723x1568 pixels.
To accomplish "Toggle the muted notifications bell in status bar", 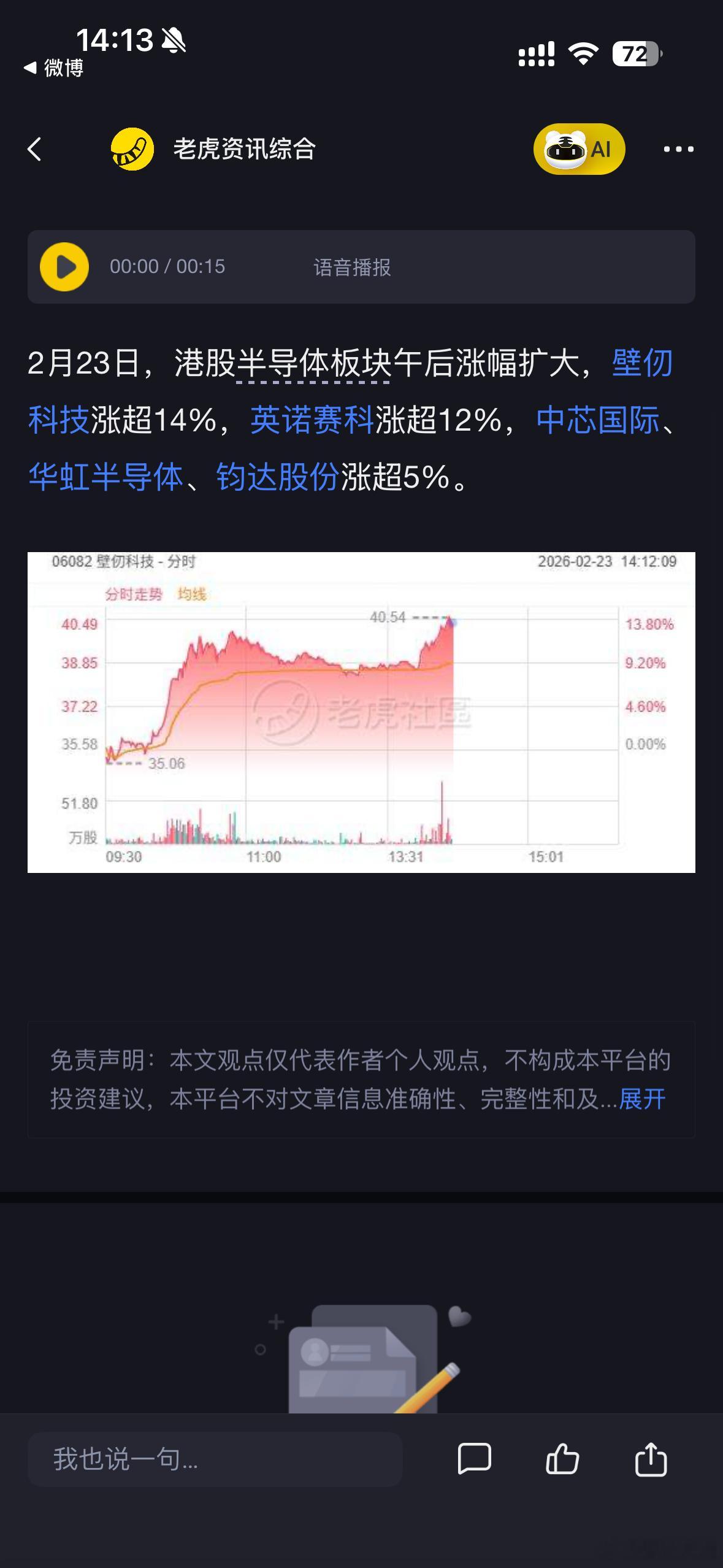I will [174, 42].
